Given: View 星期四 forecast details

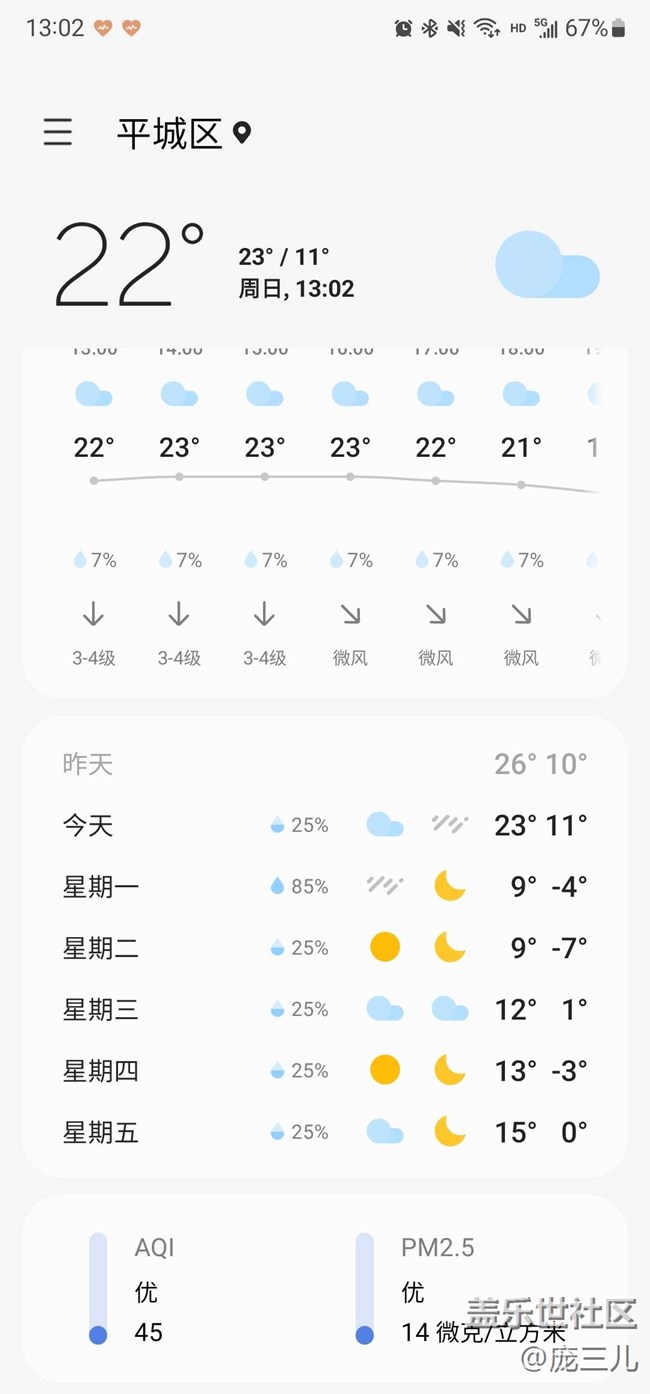Looking at the screenshot, I should coord(325,1070).
